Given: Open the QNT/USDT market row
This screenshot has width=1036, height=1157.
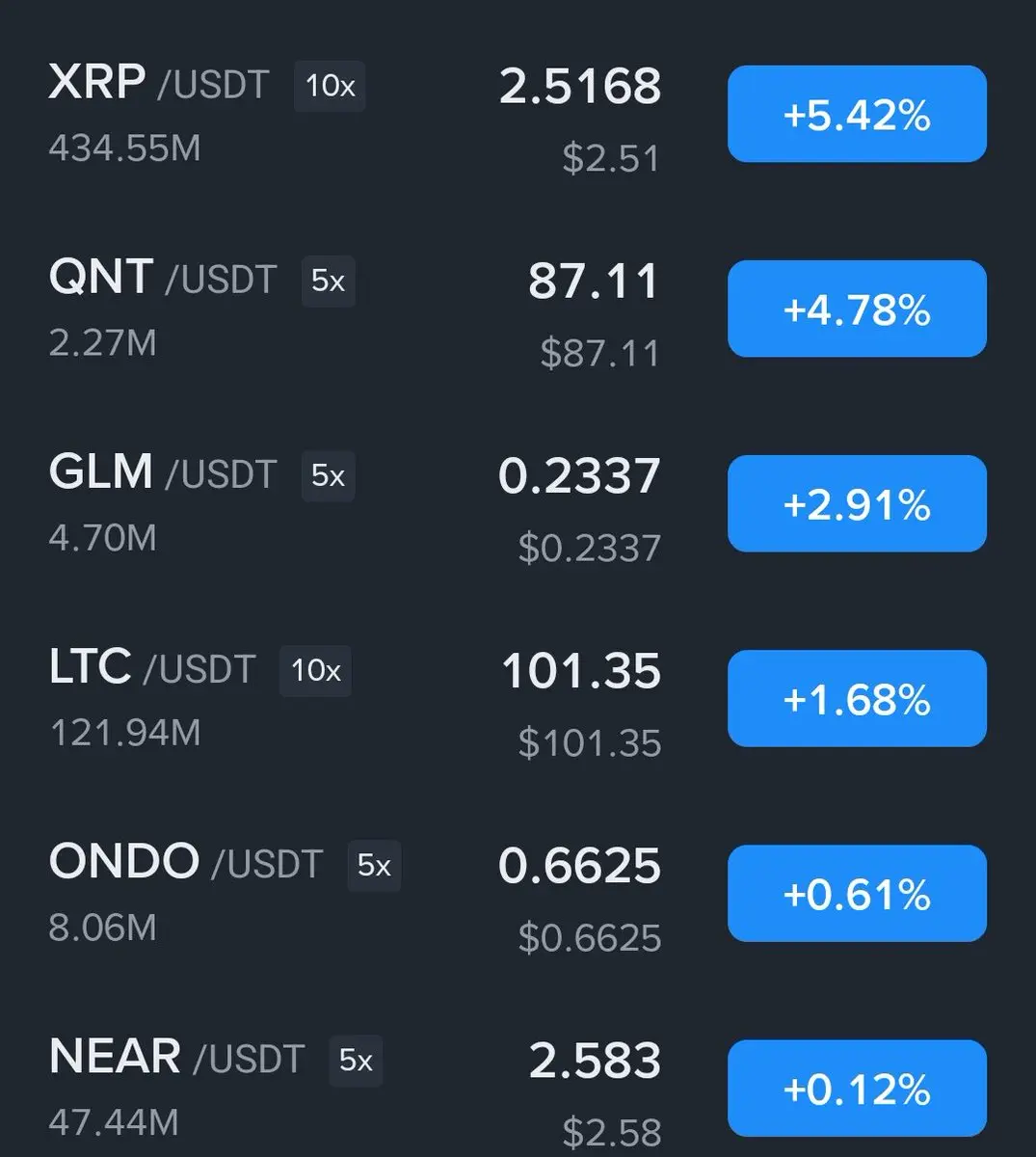Looking at the screenshot, I should click(x=162, y=280).
